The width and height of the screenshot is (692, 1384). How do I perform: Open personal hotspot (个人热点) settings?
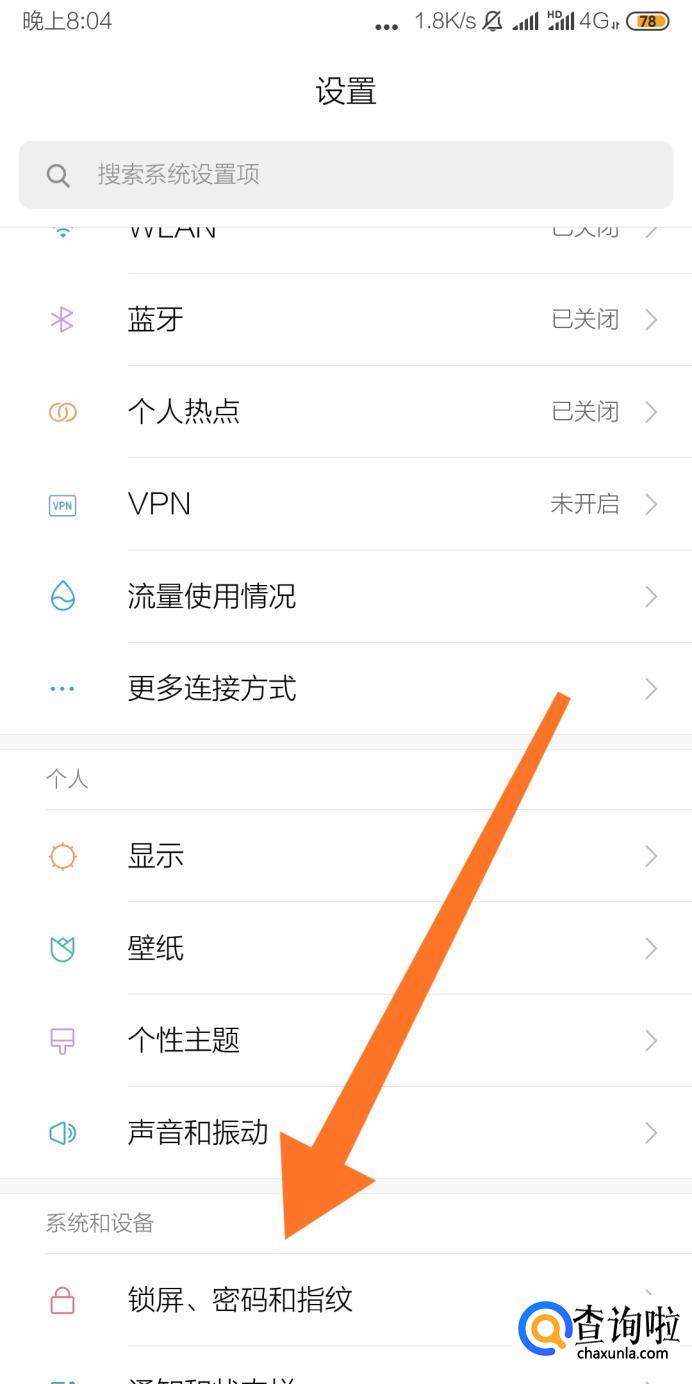[x=345, y=412]
